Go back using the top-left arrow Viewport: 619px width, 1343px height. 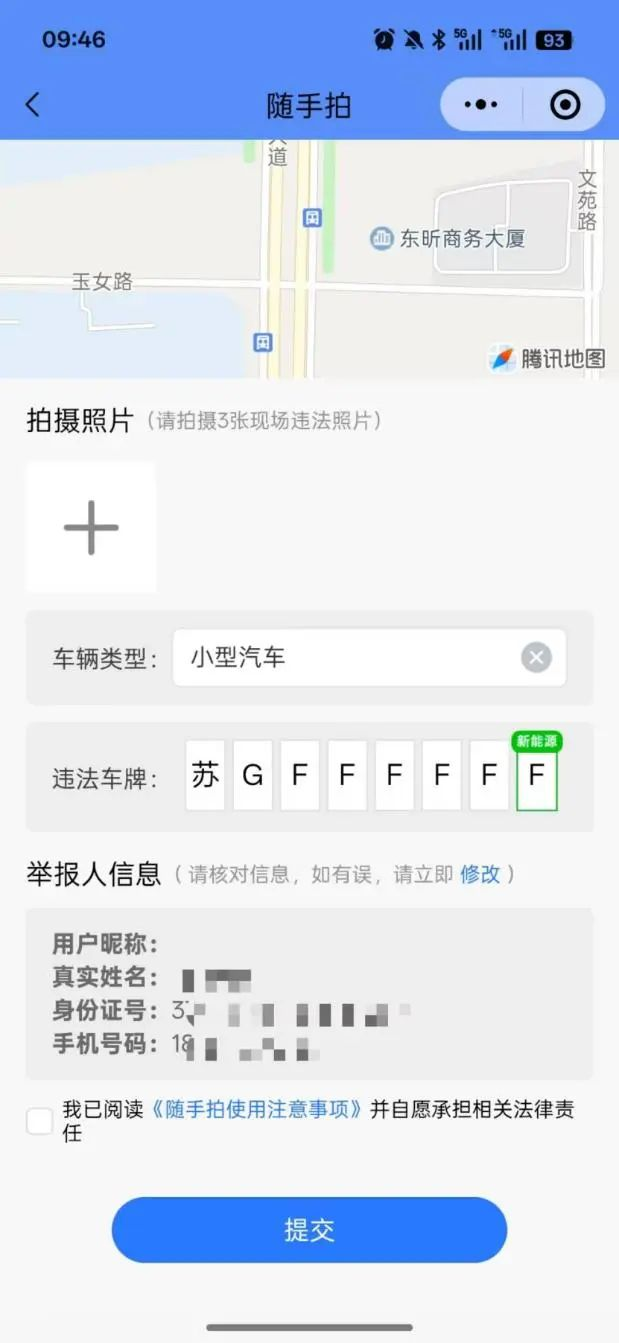click(x=33, y=105)
